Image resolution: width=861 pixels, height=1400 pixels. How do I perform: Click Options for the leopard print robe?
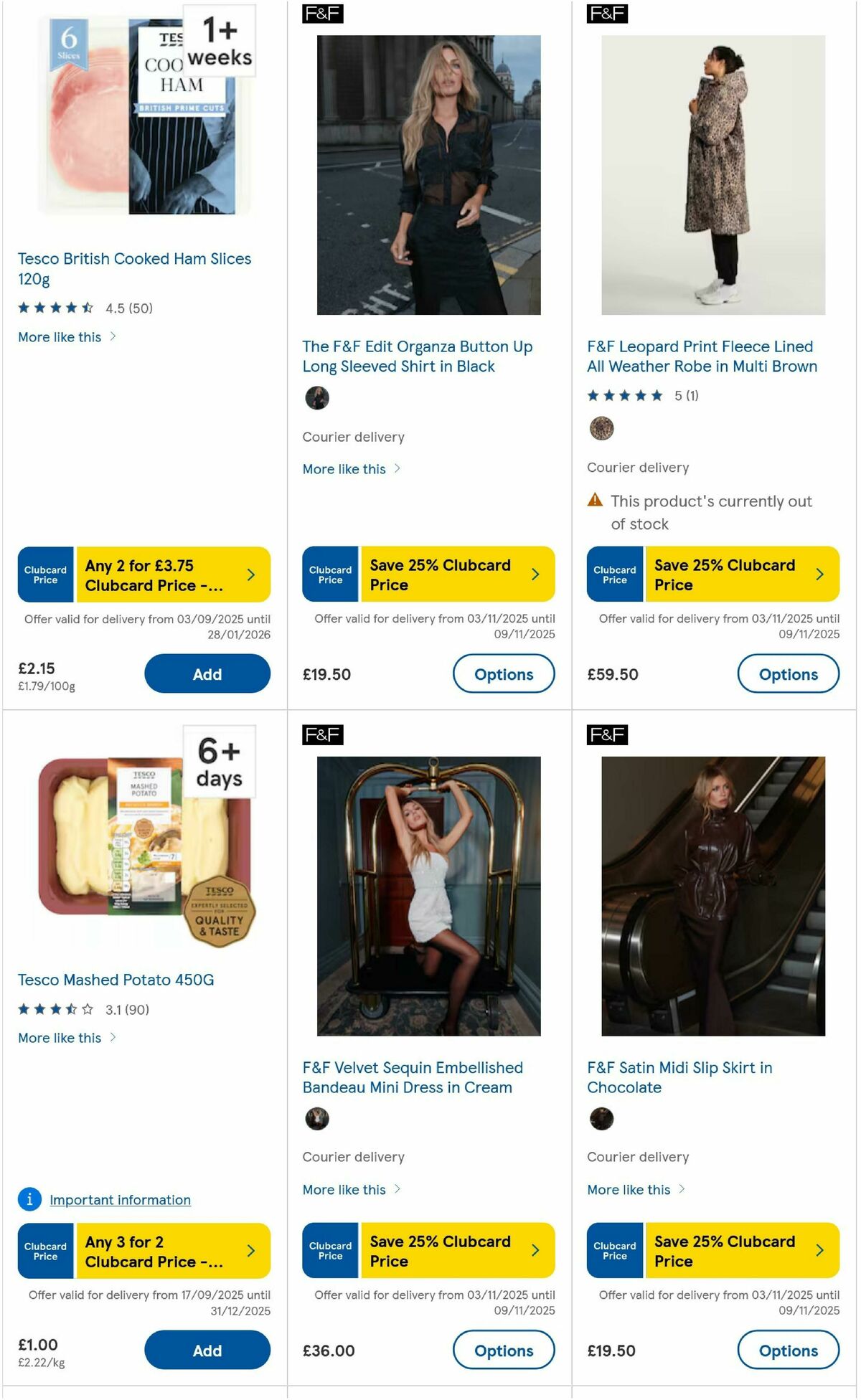(x=789, y=674)
